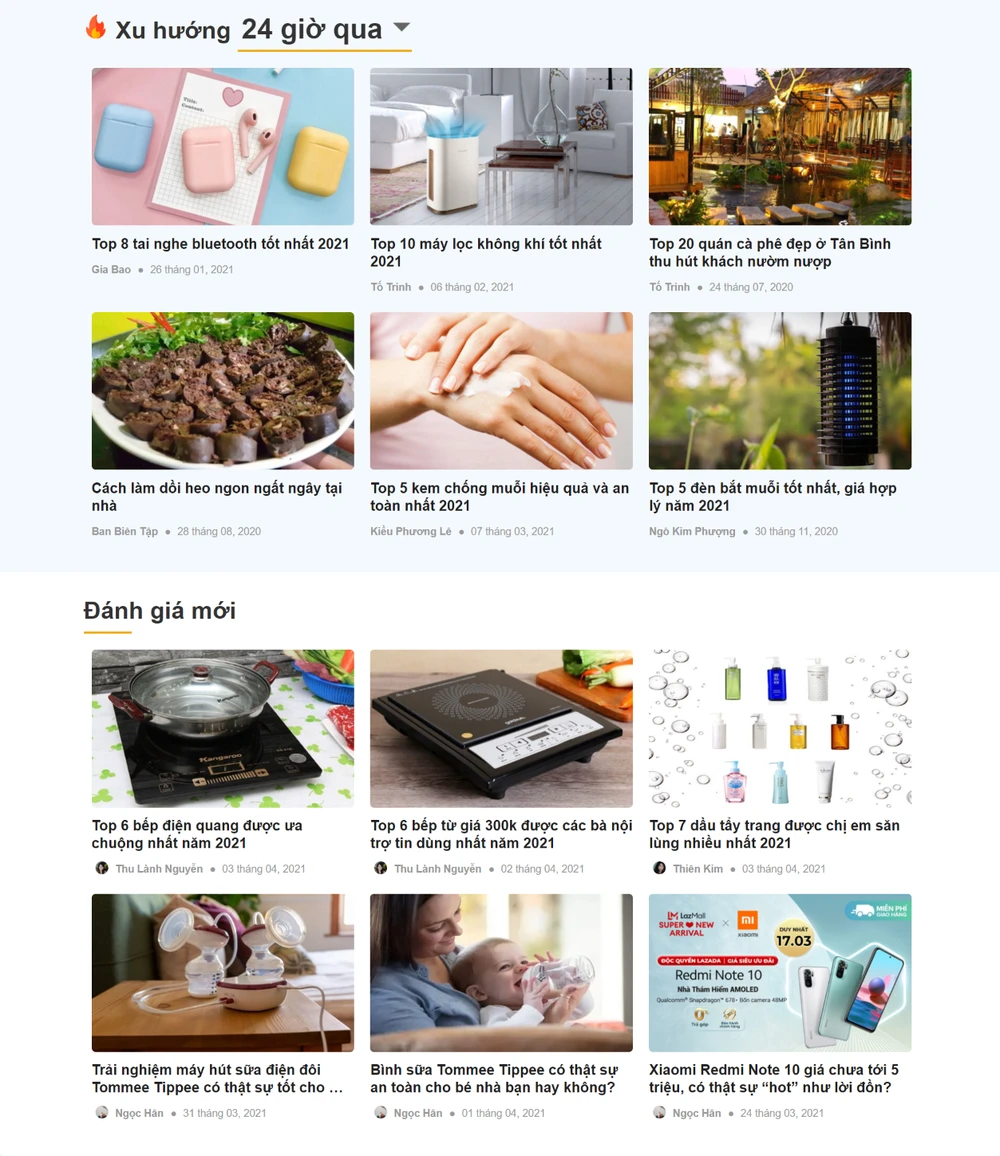Viewport: 1000px width, 1156px height.
Task: Open Top 6 bếp từ giá 300k review
Action: coord(501,834)
